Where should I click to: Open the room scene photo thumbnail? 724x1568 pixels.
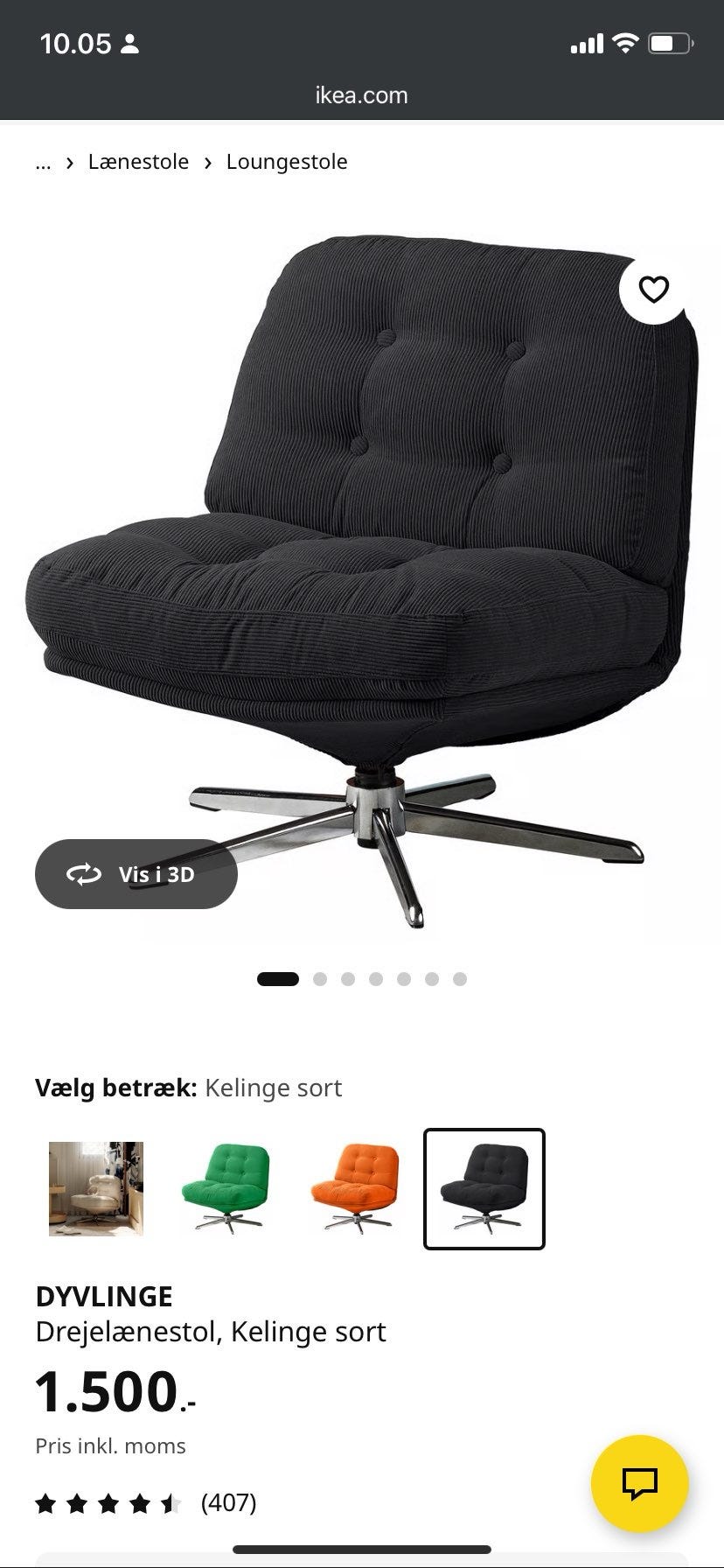pos(95,1189)
